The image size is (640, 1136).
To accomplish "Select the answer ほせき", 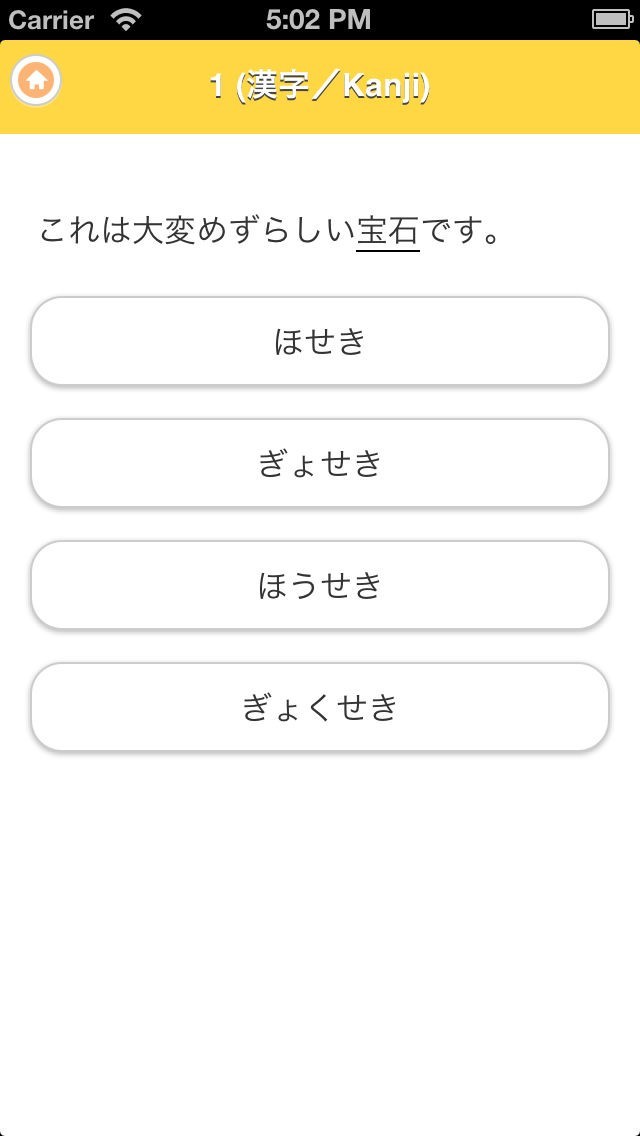I will pos(320,341).
